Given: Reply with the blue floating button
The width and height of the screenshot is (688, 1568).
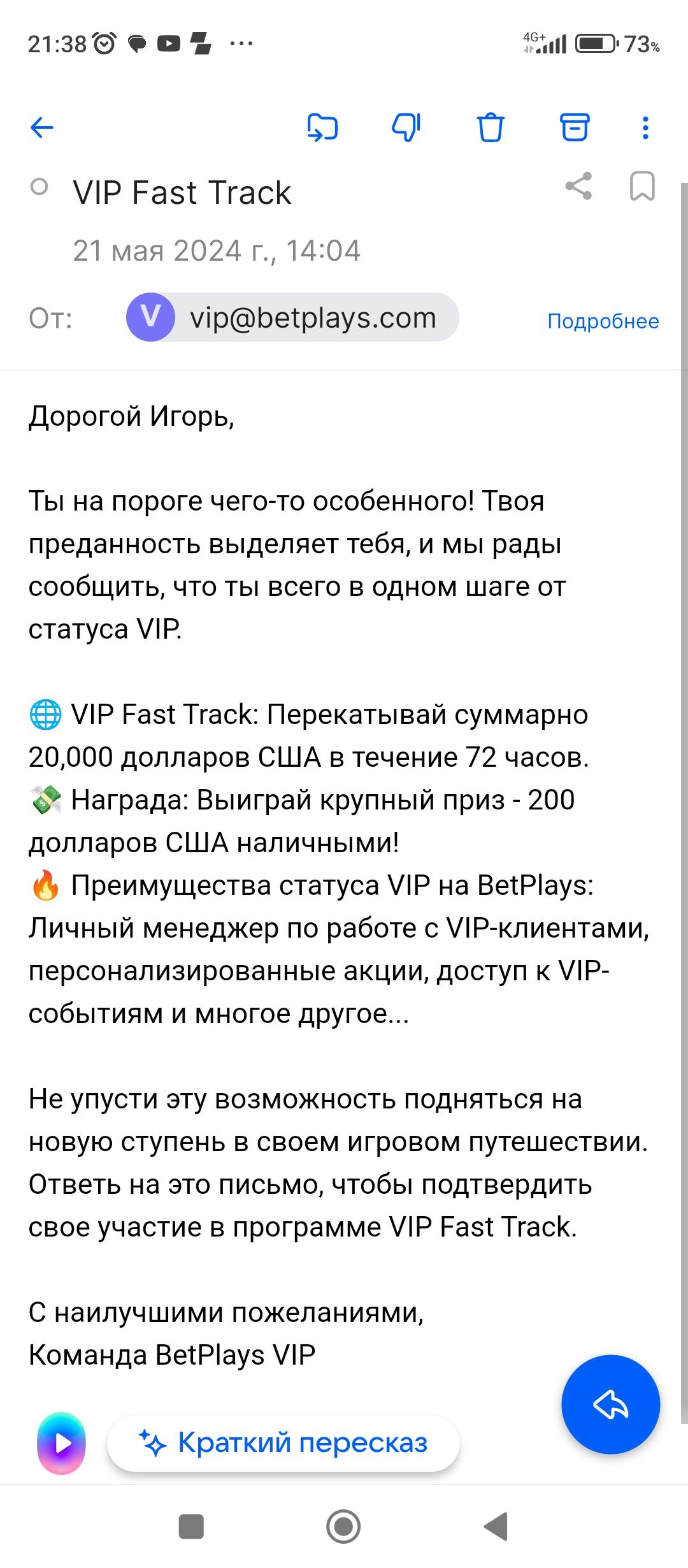Looking at the screenshot, I should [x=610, y=1404].
